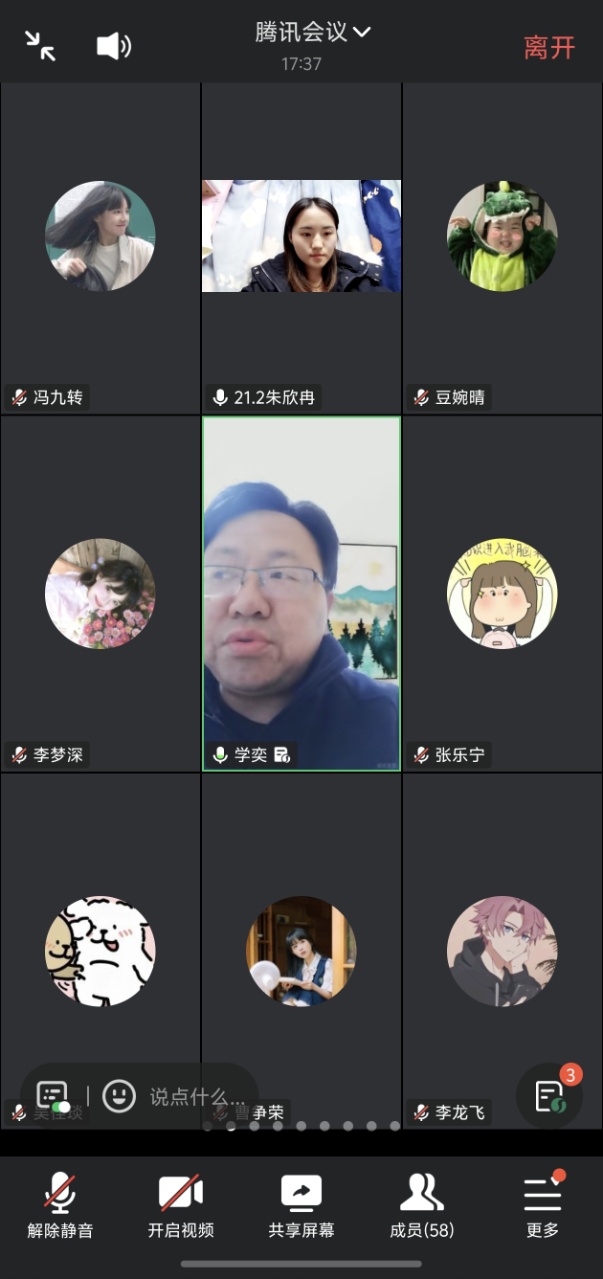Screen dimensions: 603x1279
Task: Minimize the meeting window
Action: pos(40,46)
